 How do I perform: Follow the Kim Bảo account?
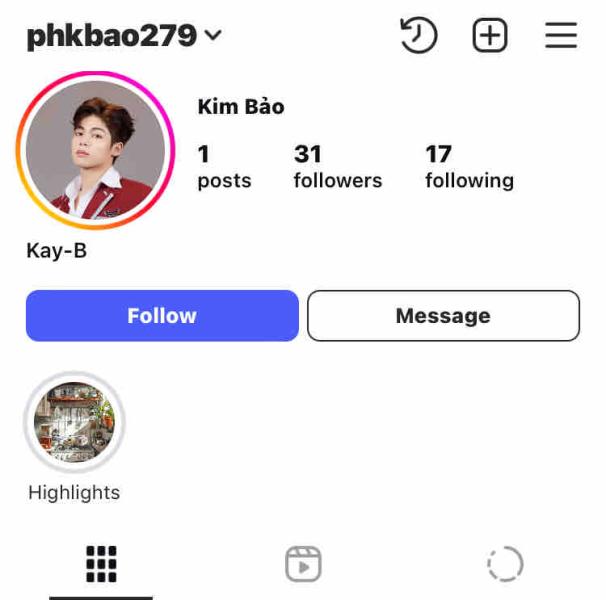pyautogui.click(x=162, y=316)
